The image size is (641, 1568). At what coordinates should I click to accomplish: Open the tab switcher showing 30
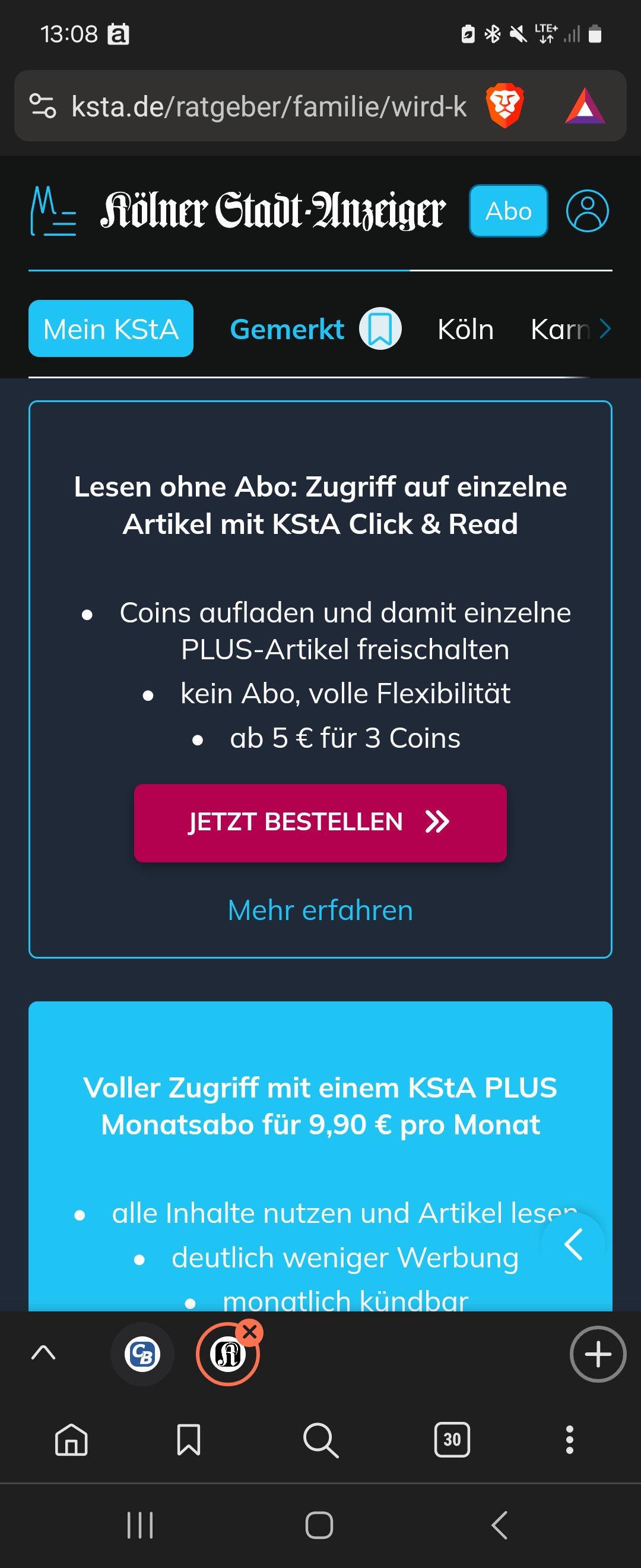point(452,1440)
